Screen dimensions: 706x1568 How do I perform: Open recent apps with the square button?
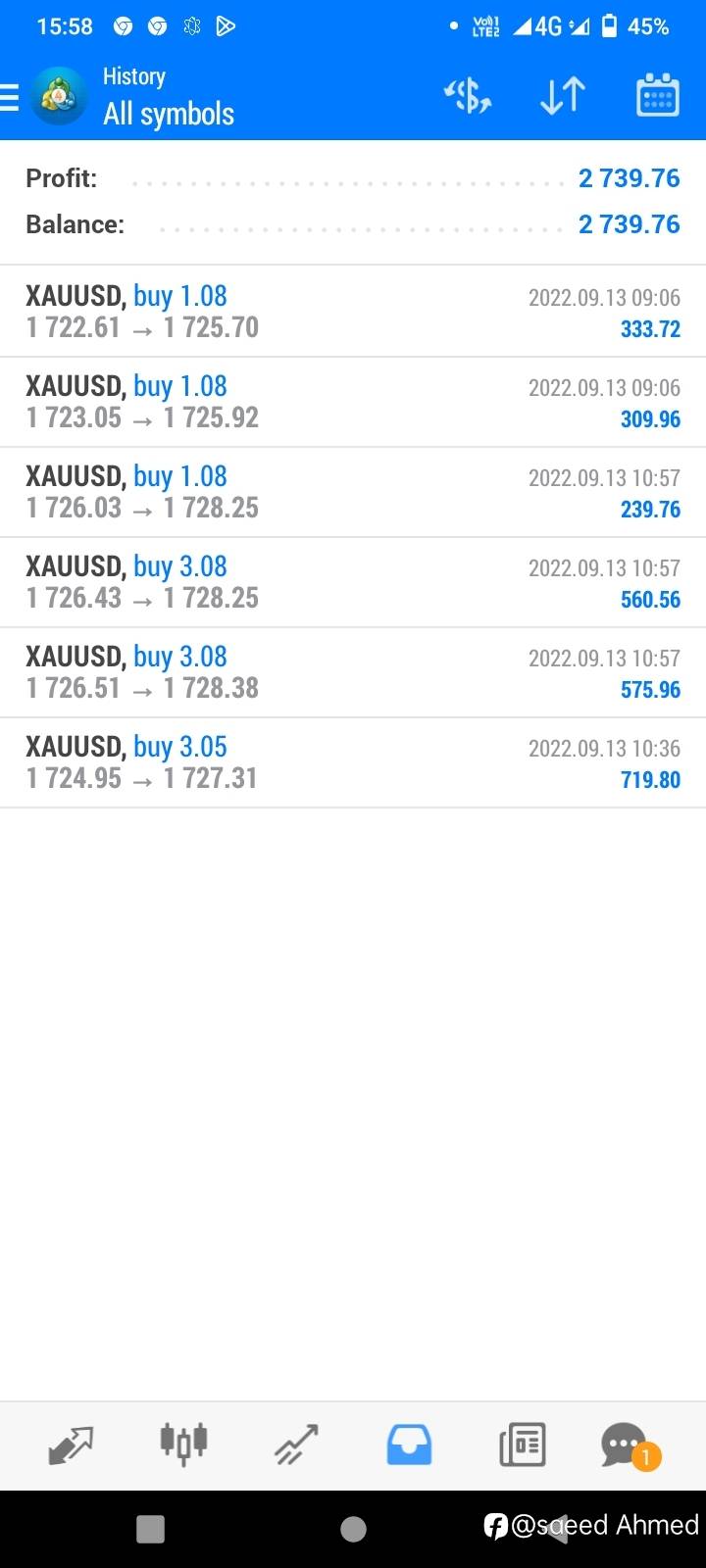pos(150,1529)
